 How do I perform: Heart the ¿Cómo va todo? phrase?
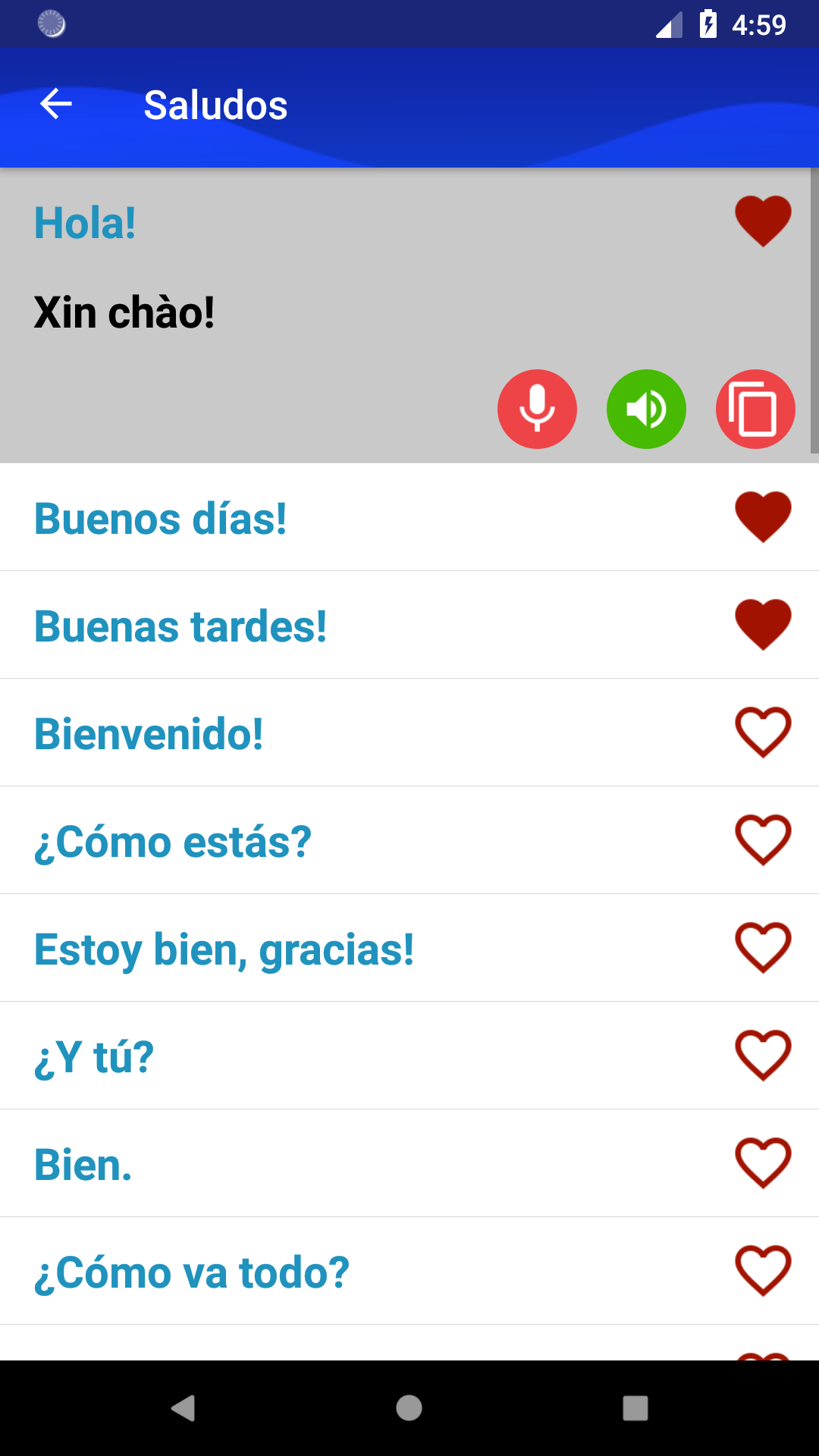click(x=763, y=1271)
